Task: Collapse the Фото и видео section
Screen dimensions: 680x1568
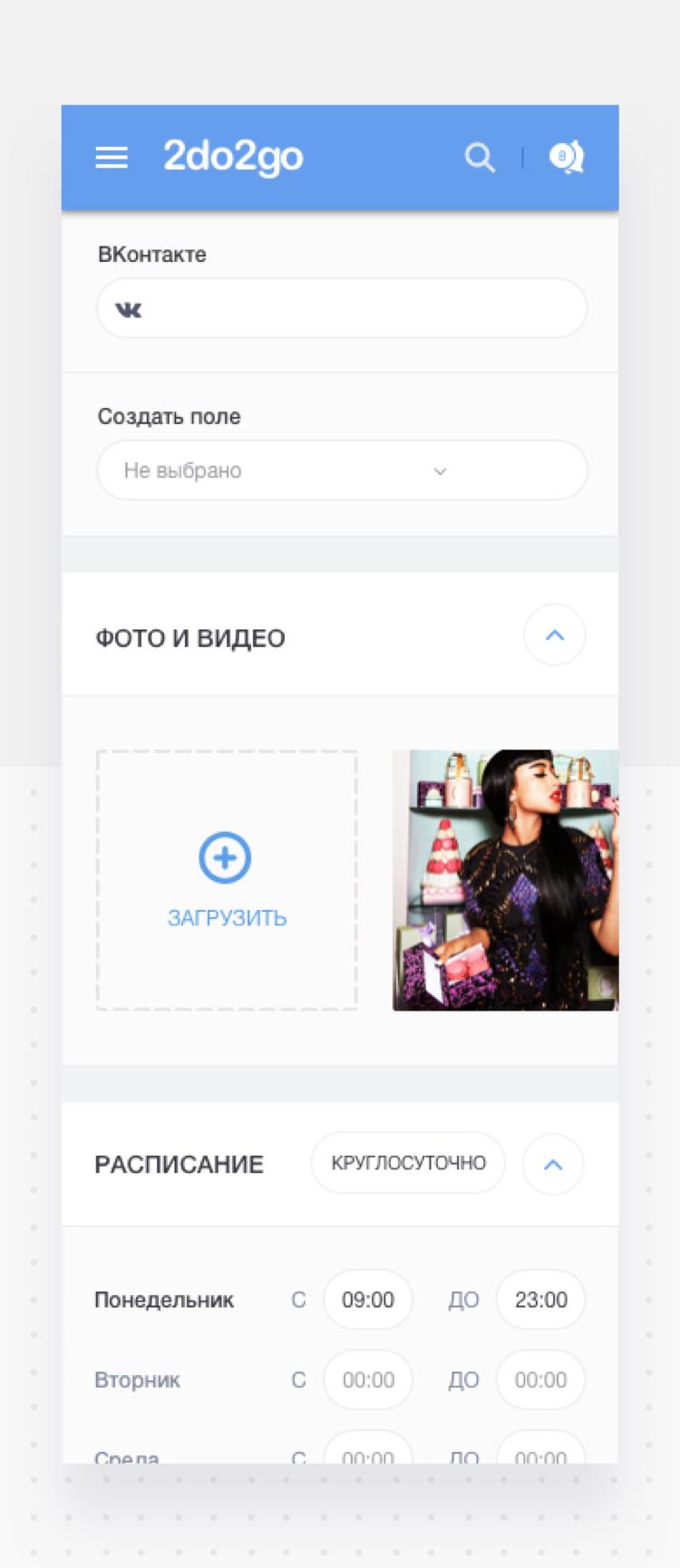Action: 554,635
